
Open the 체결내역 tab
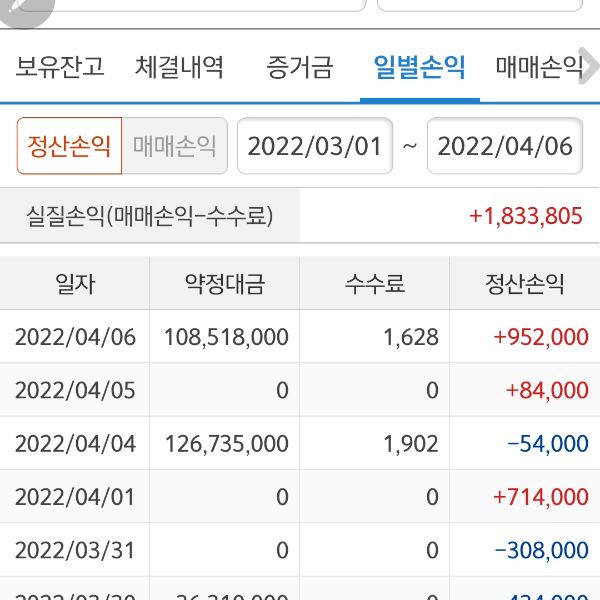tap(180, 68)
